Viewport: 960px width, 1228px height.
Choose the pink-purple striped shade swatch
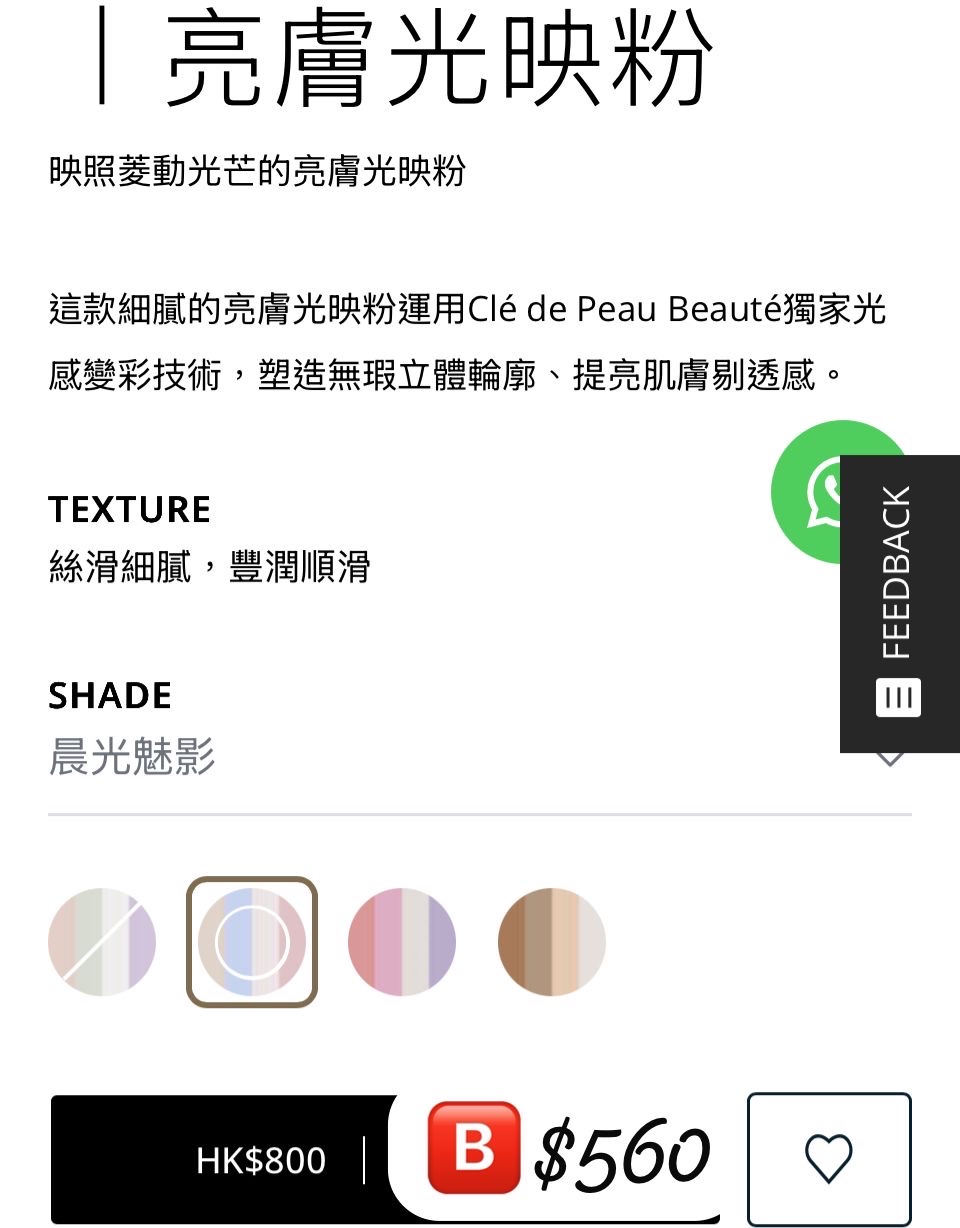click(x=403, y=942)
